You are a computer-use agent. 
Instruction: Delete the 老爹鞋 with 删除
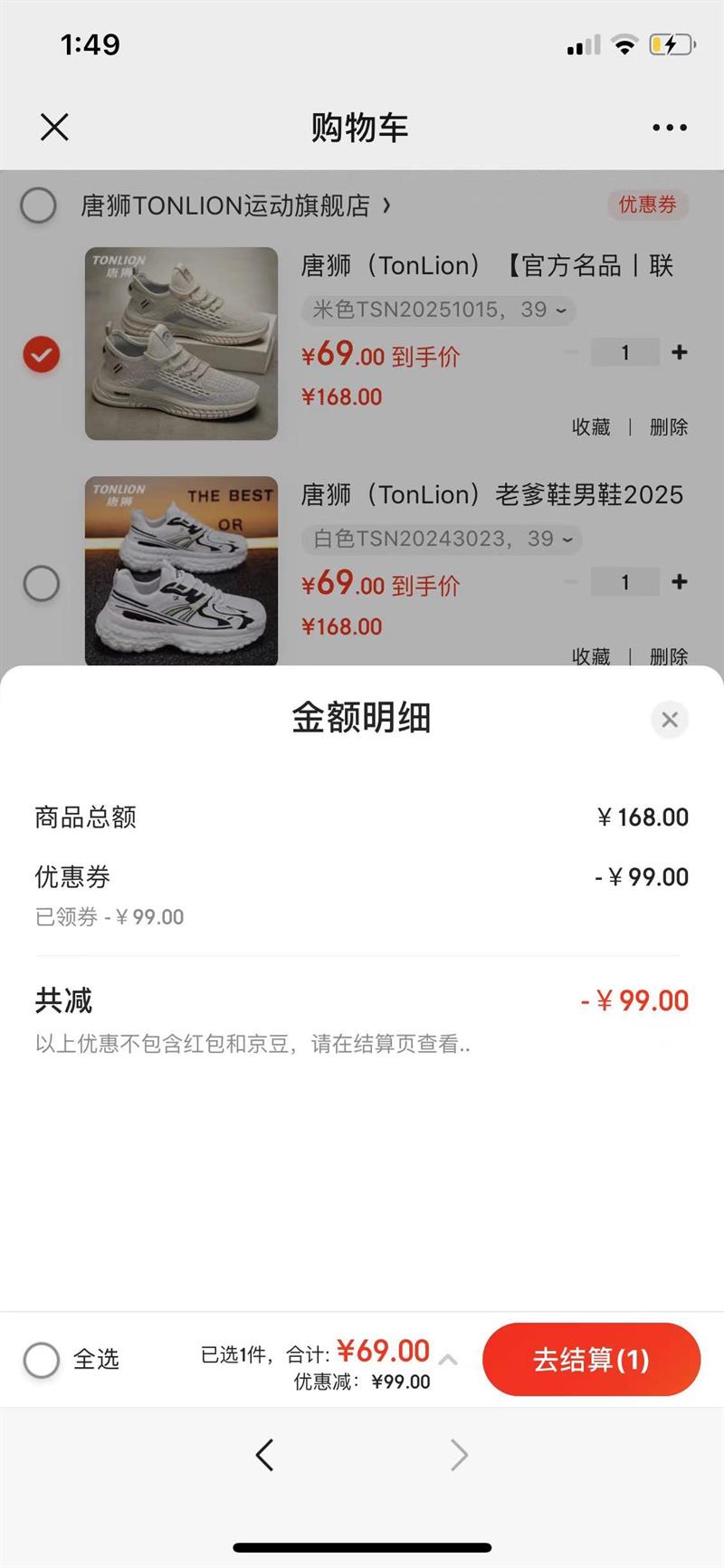672,657
